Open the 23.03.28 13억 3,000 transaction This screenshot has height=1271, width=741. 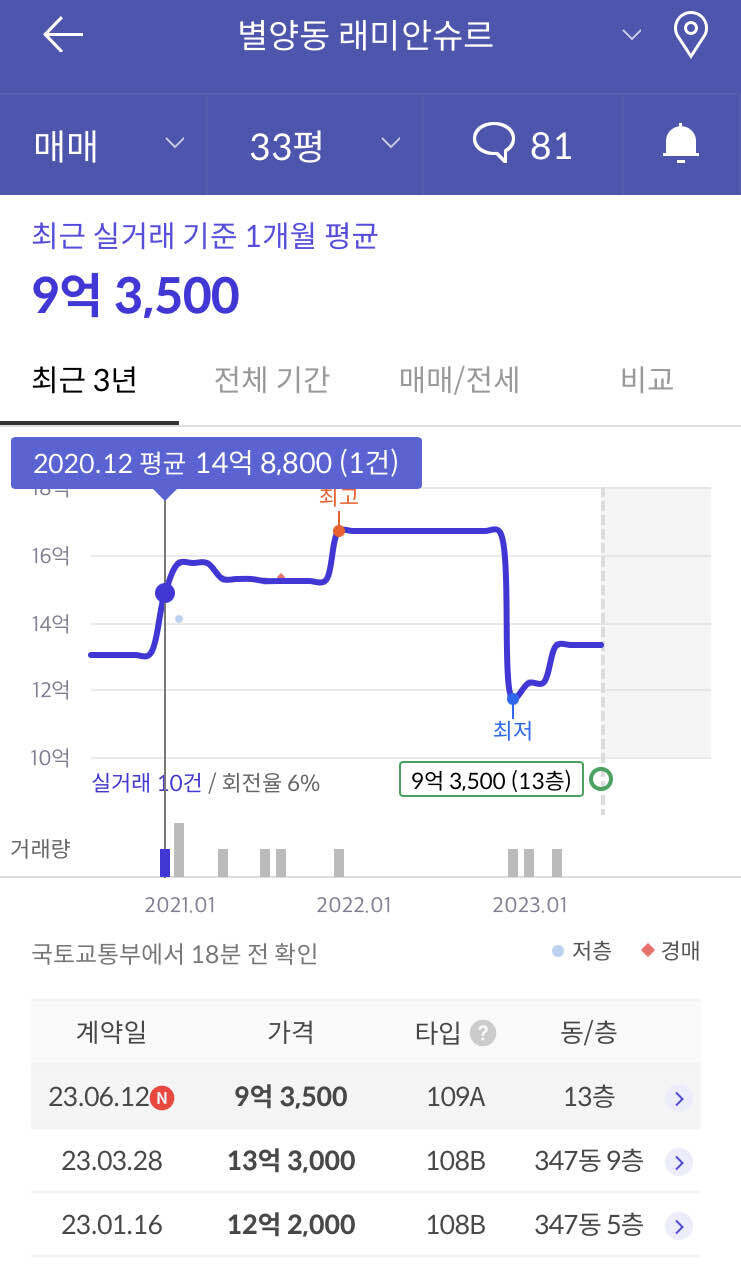point(366,1161)
